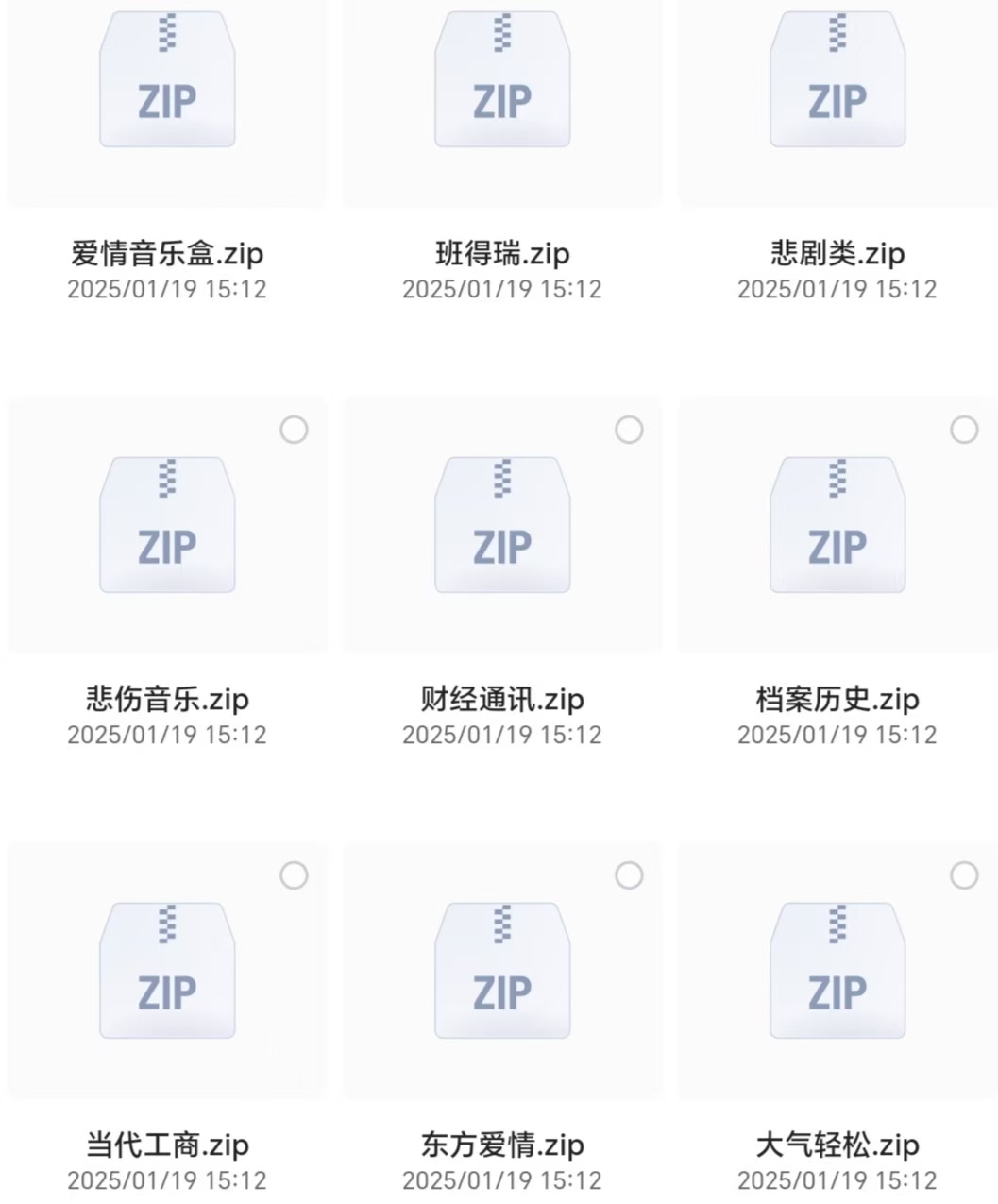Viewport: 998px width, 1204px height.
Task: Mark 当代工商.zip as selected
Action: (x=295, y=876)
